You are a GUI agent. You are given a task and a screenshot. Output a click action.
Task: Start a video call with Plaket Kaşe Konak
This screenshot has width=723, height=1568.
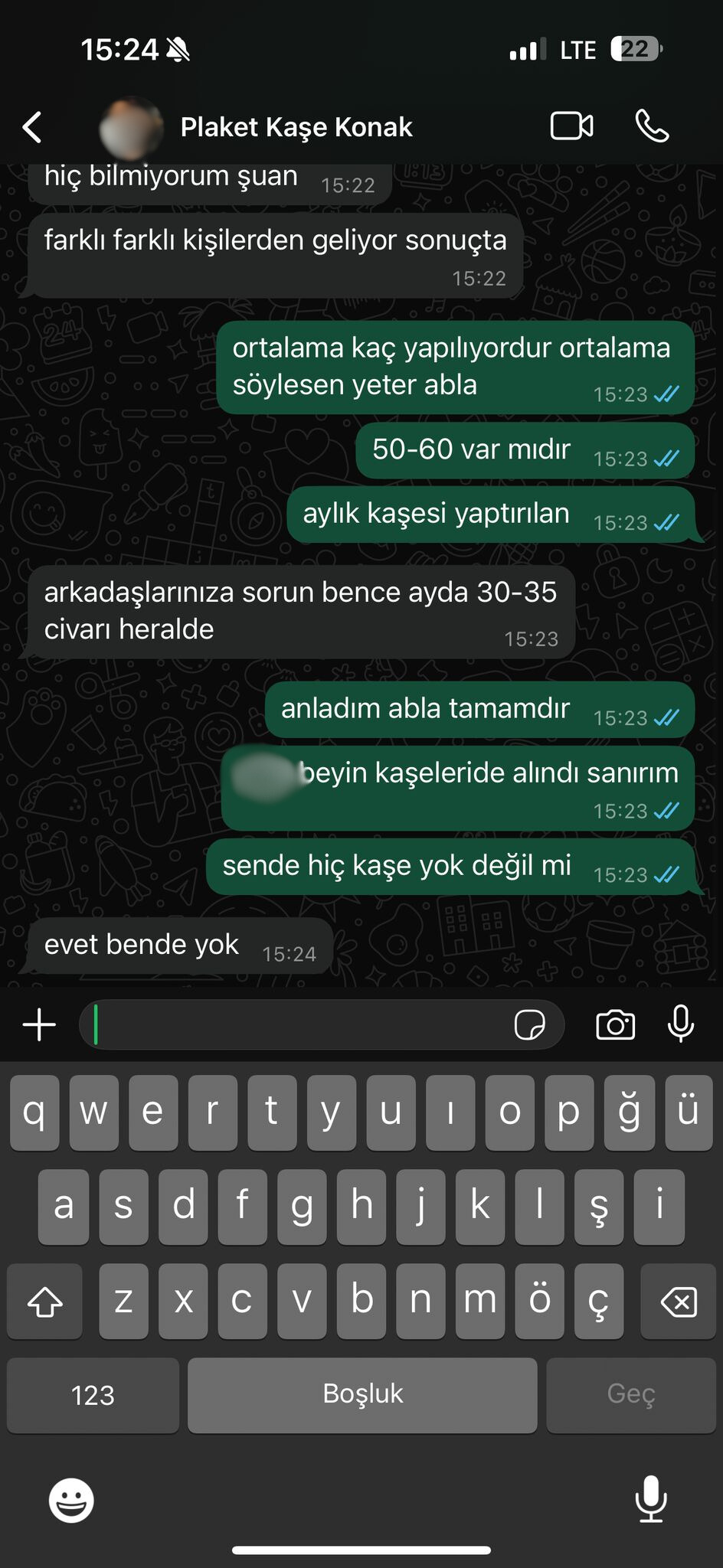pos(571,126)
